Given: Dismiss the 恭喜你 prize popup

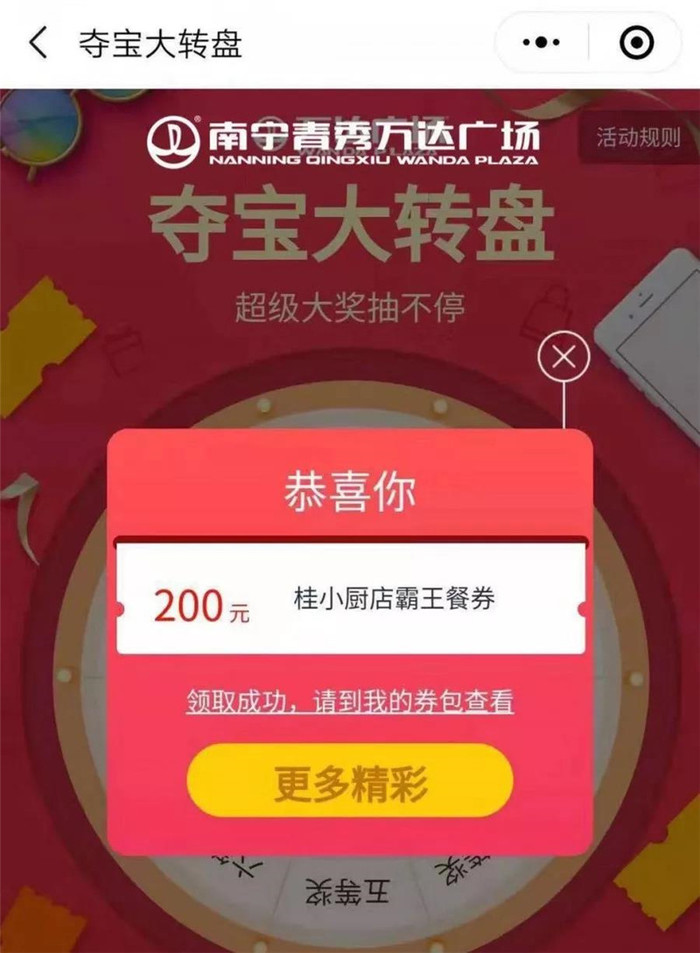Looking at the screenshot, I should tap(564, 358).
